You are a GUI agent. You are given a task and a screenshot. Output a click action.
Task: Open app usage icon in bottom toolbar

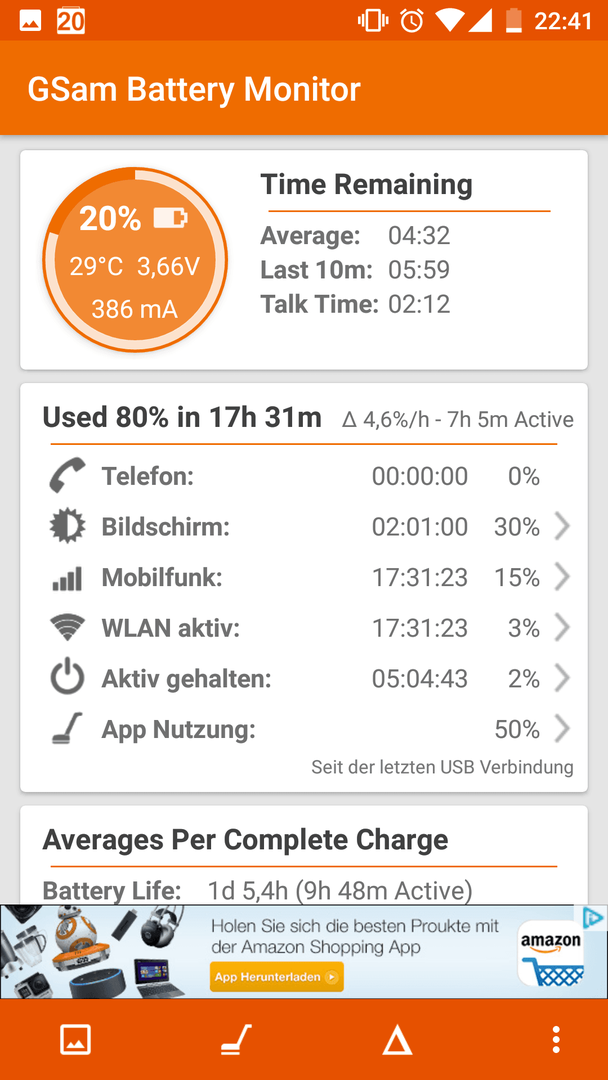236,1040
